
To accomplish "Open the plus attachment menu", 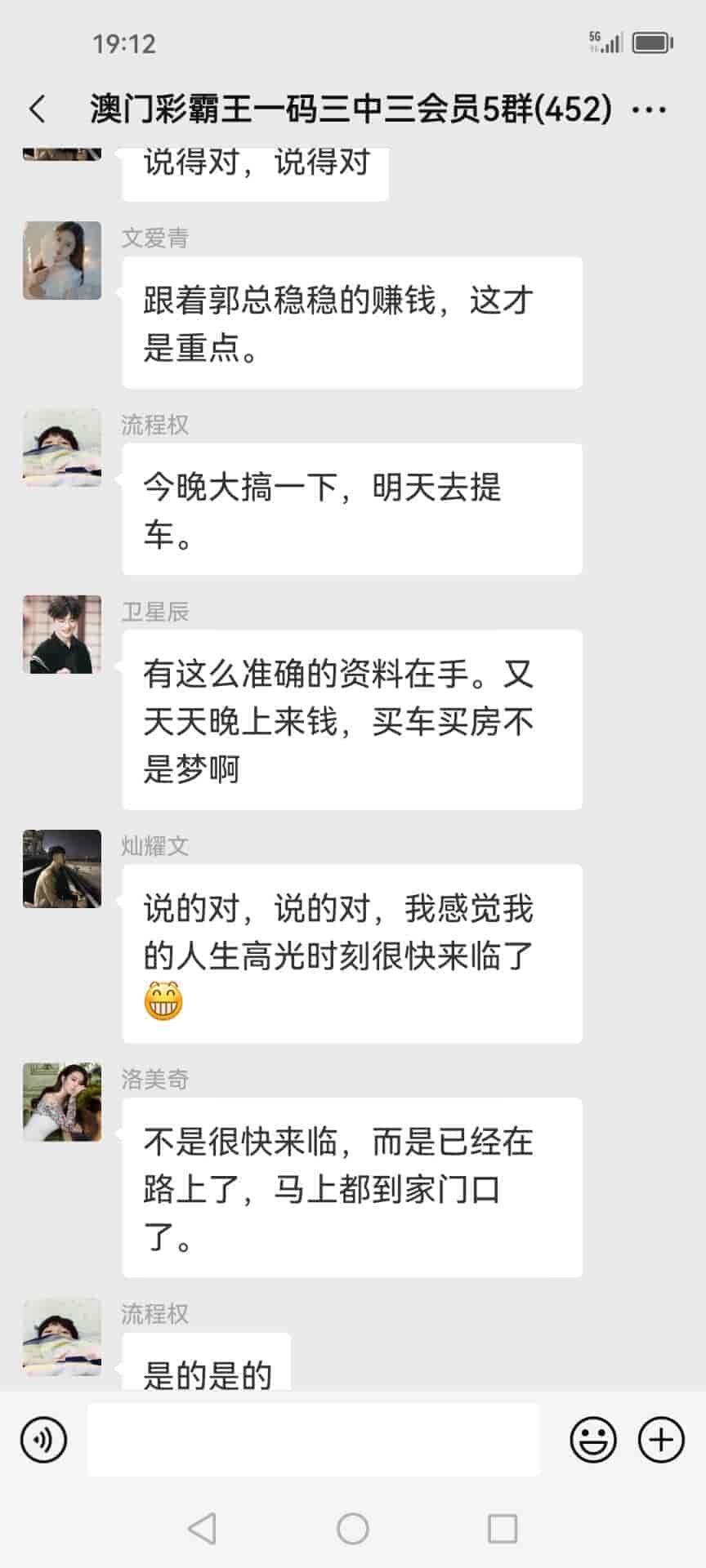I will coord(660,1439).
